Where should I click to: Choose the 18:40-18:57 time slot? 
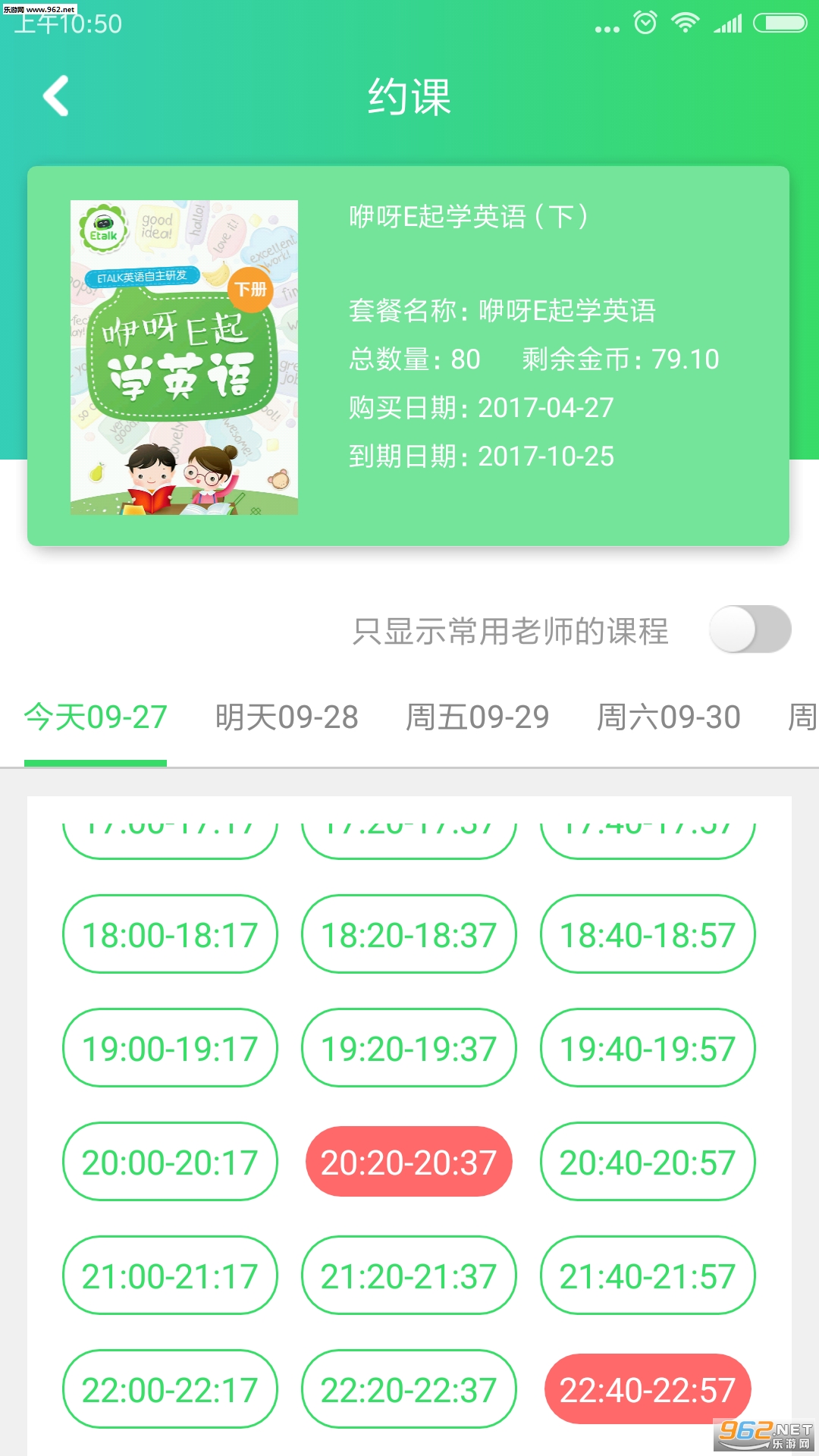[x=648, y=934]
